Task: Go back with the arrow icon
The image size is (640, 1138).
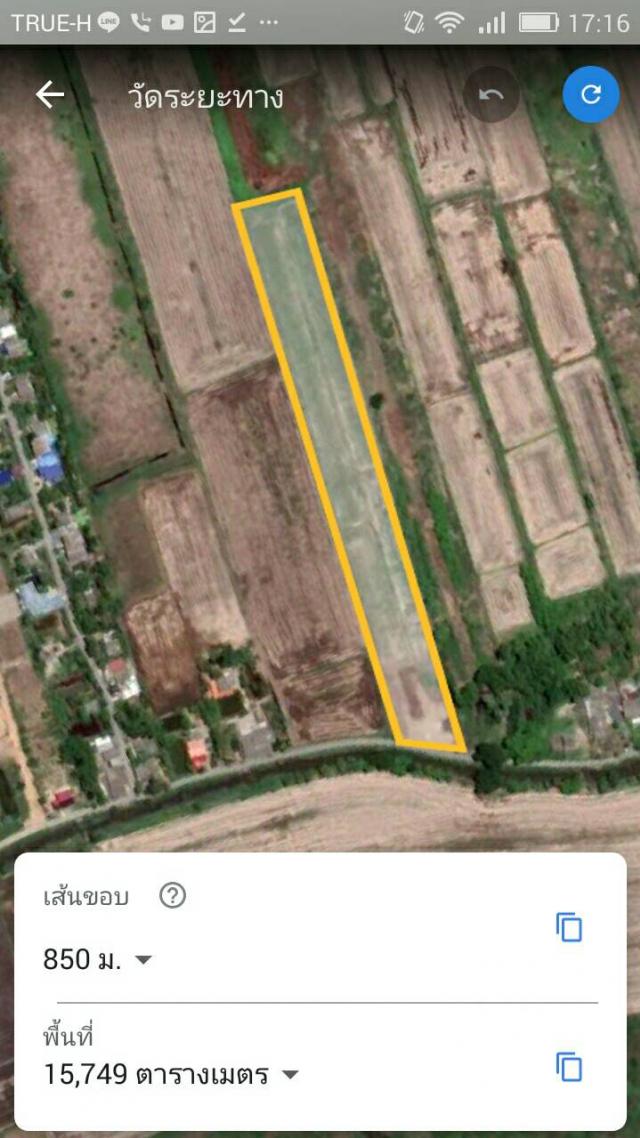Action: click(x=50, y=94)
